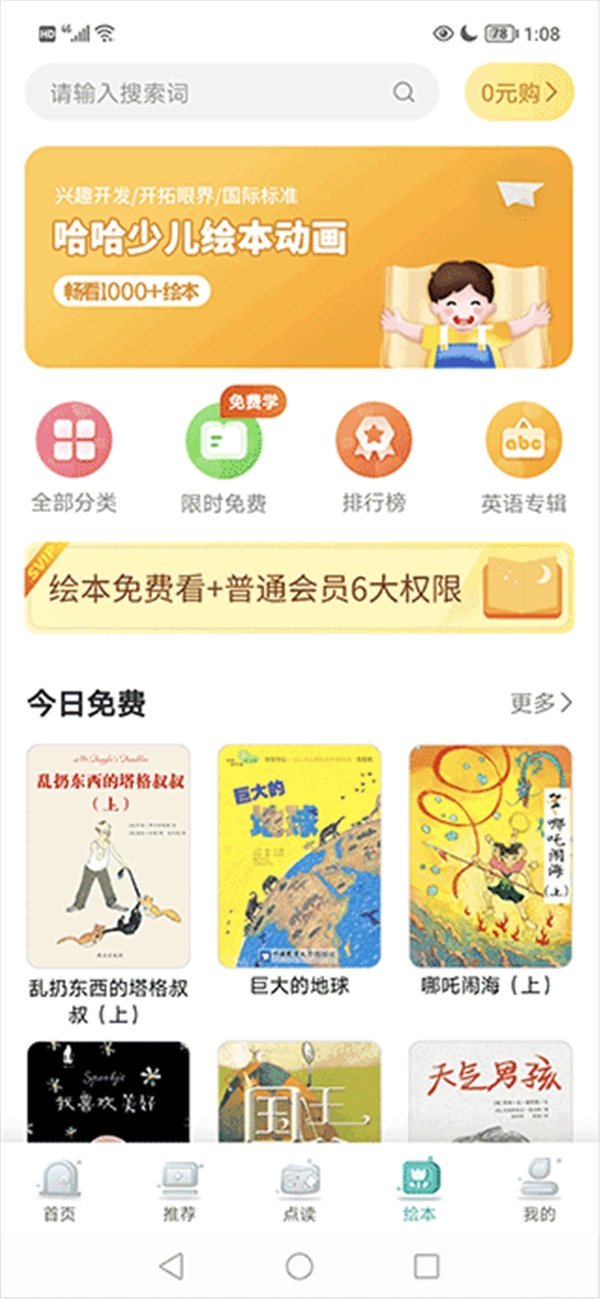
Task: Open the book 哪吒闹海（上）
Action: 490,855
